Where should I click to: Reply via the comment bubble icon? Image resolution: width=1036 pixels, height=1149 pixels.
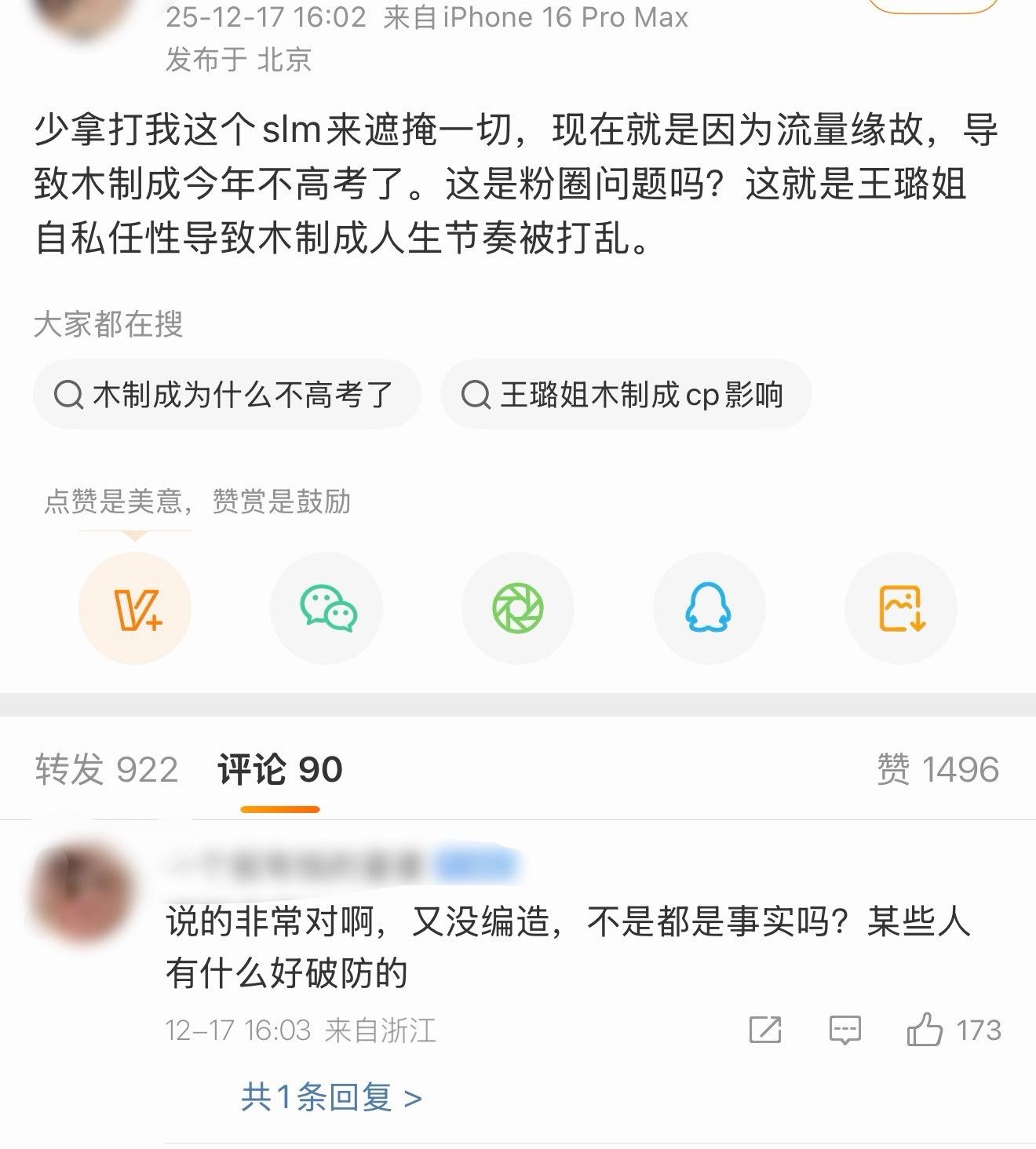[x=844, y=1028]
